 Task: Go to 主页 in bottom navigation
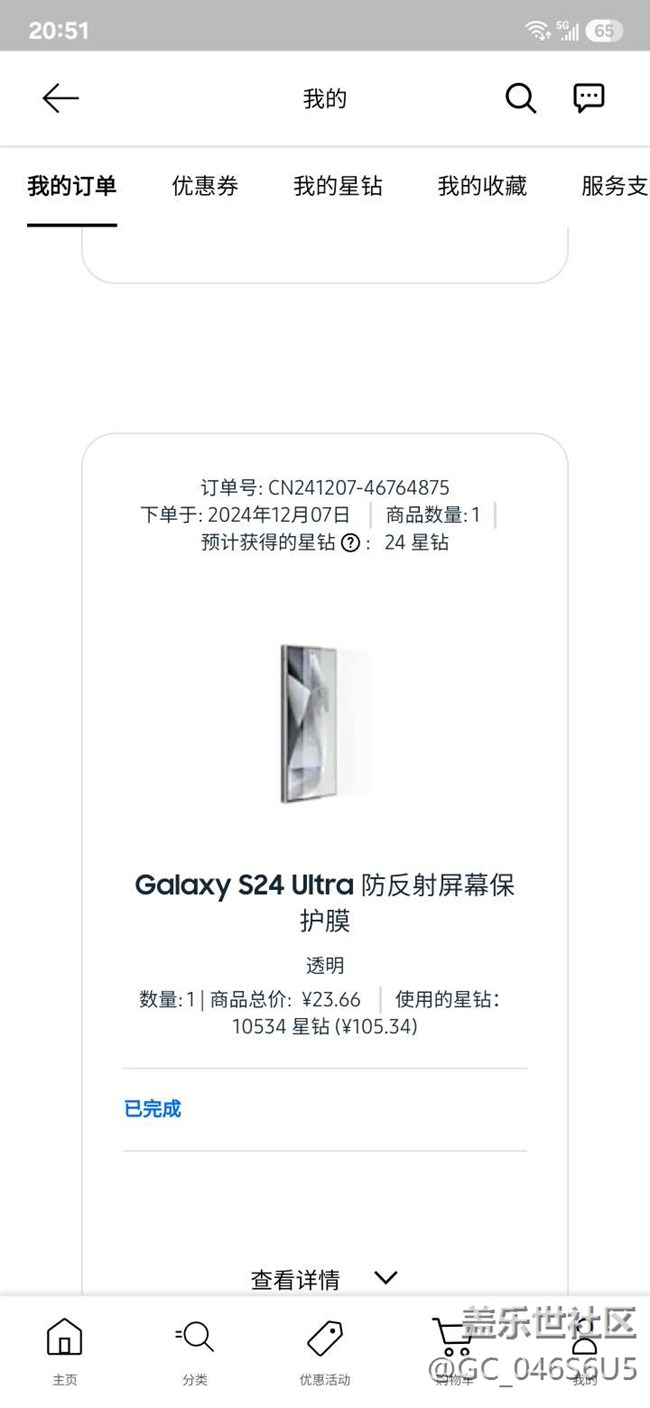(65, 1350)
